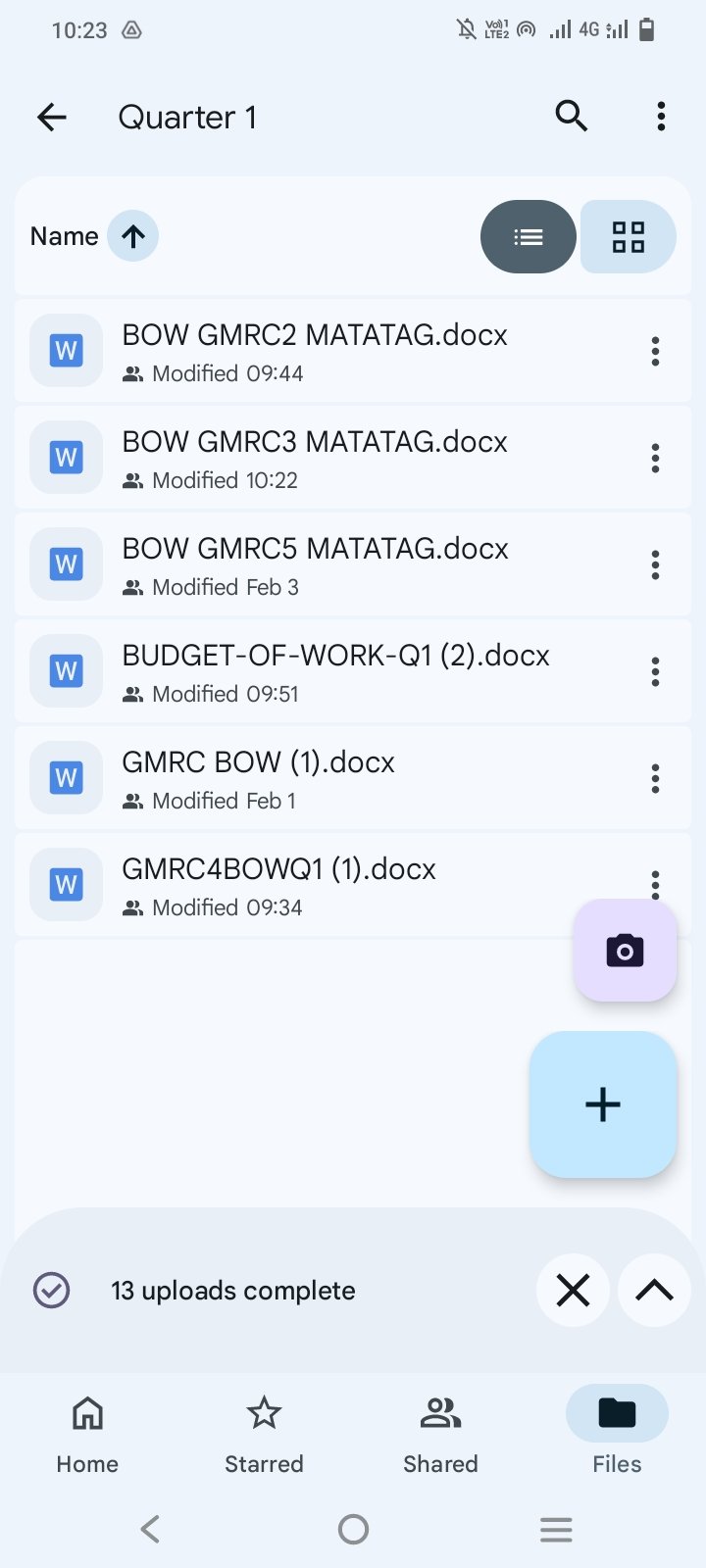Viewport: 706px width, 1568px height.
Task: Switch to the Starred tab
Action: [264, 1432]
